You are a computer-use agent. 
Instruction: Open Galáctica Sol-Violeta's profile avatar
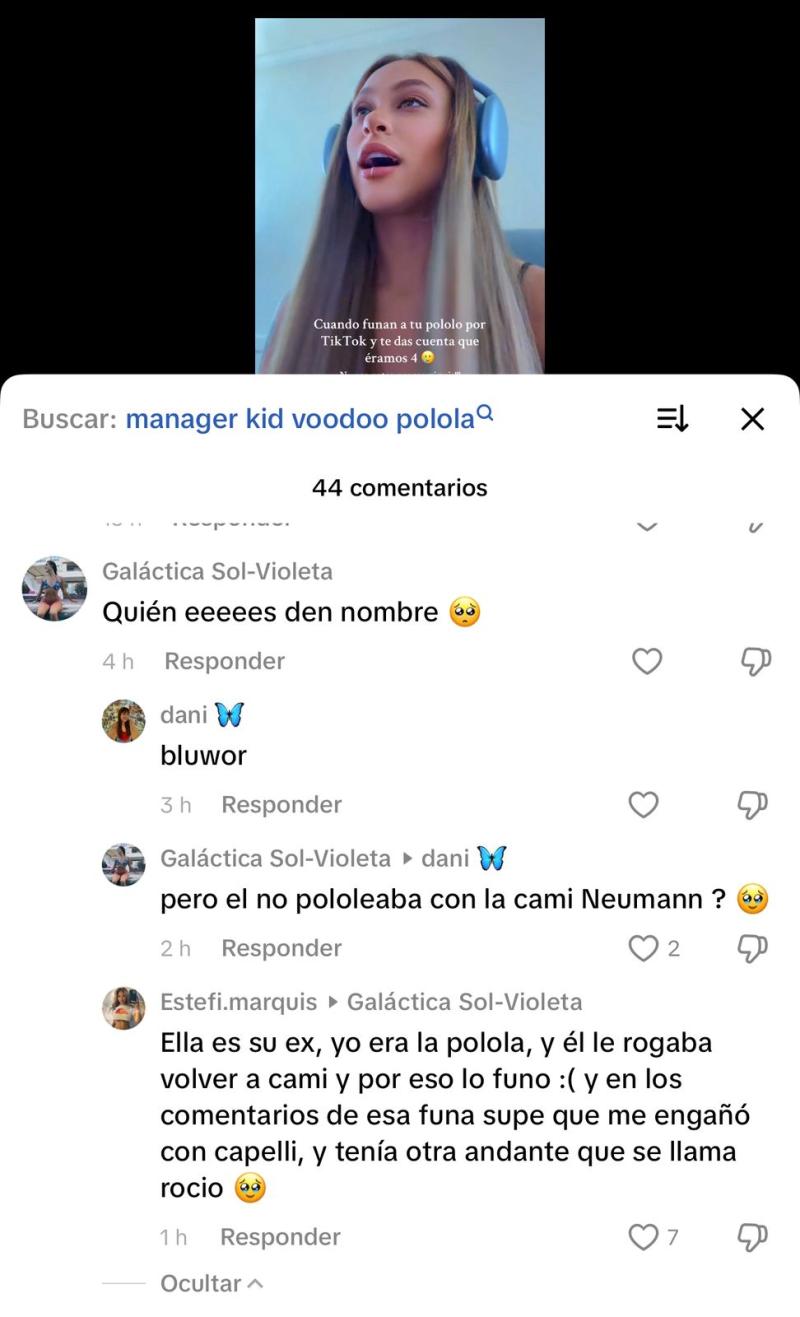[x=55, y=588]
